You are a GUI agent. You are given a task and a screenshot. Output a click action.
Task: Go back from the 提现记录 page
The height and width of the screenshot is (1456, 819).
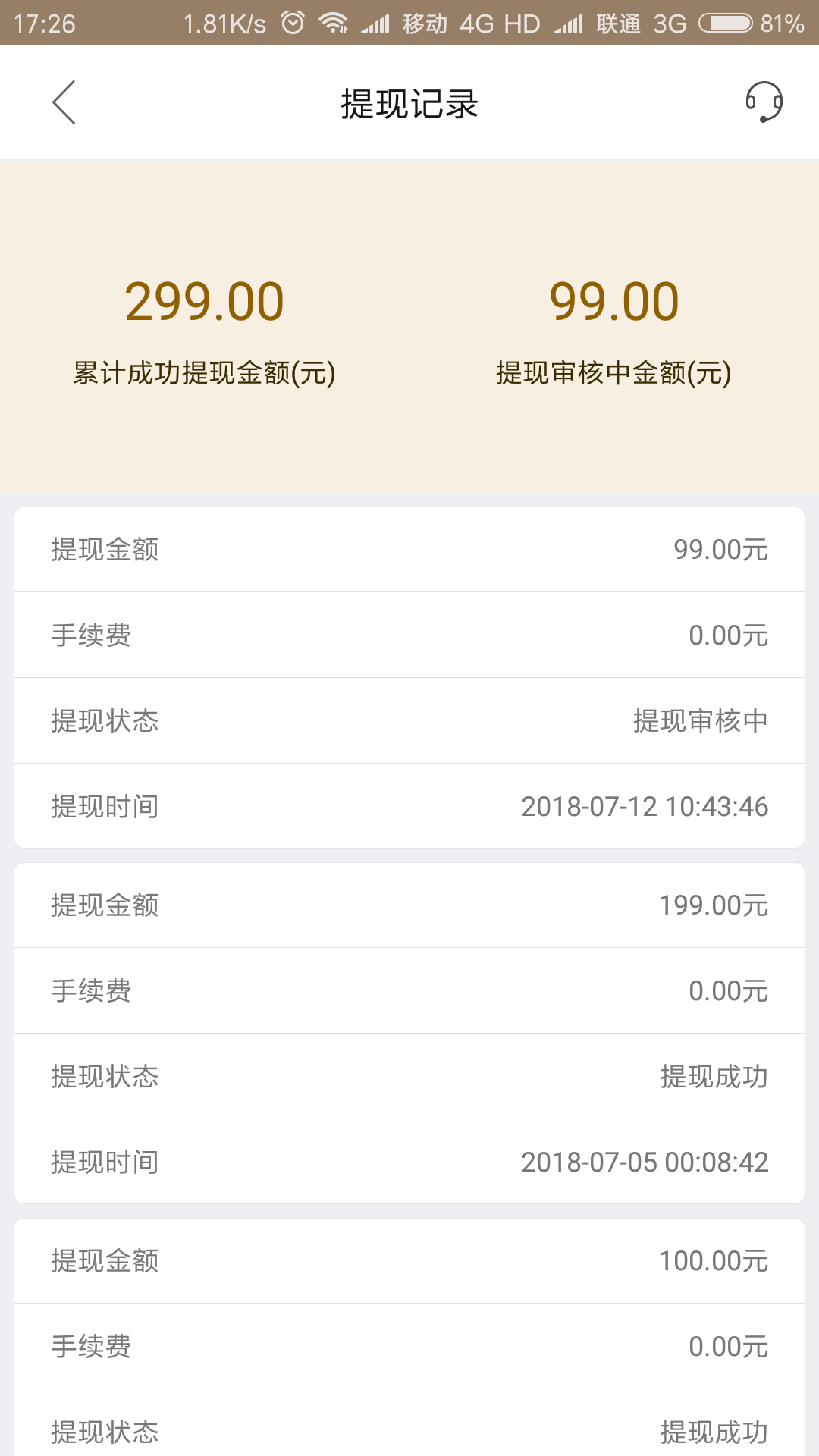pyautogui.click(x=64, y=102)
